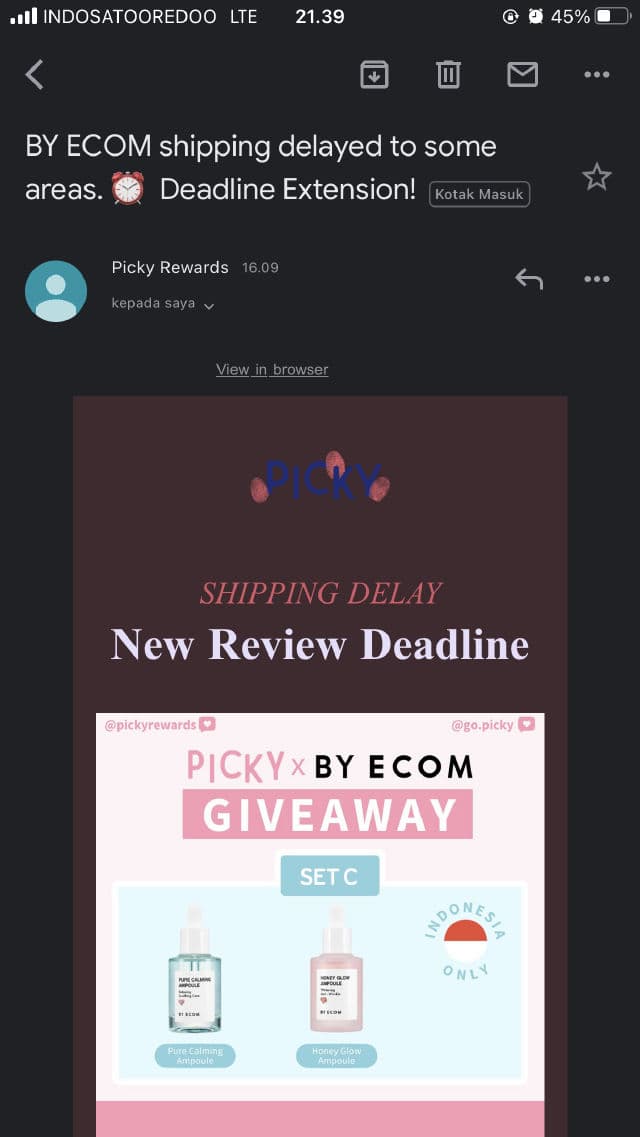Open the top overflow menu
640x1137 pixels.
pyautogui.click(x=596, y=74)
